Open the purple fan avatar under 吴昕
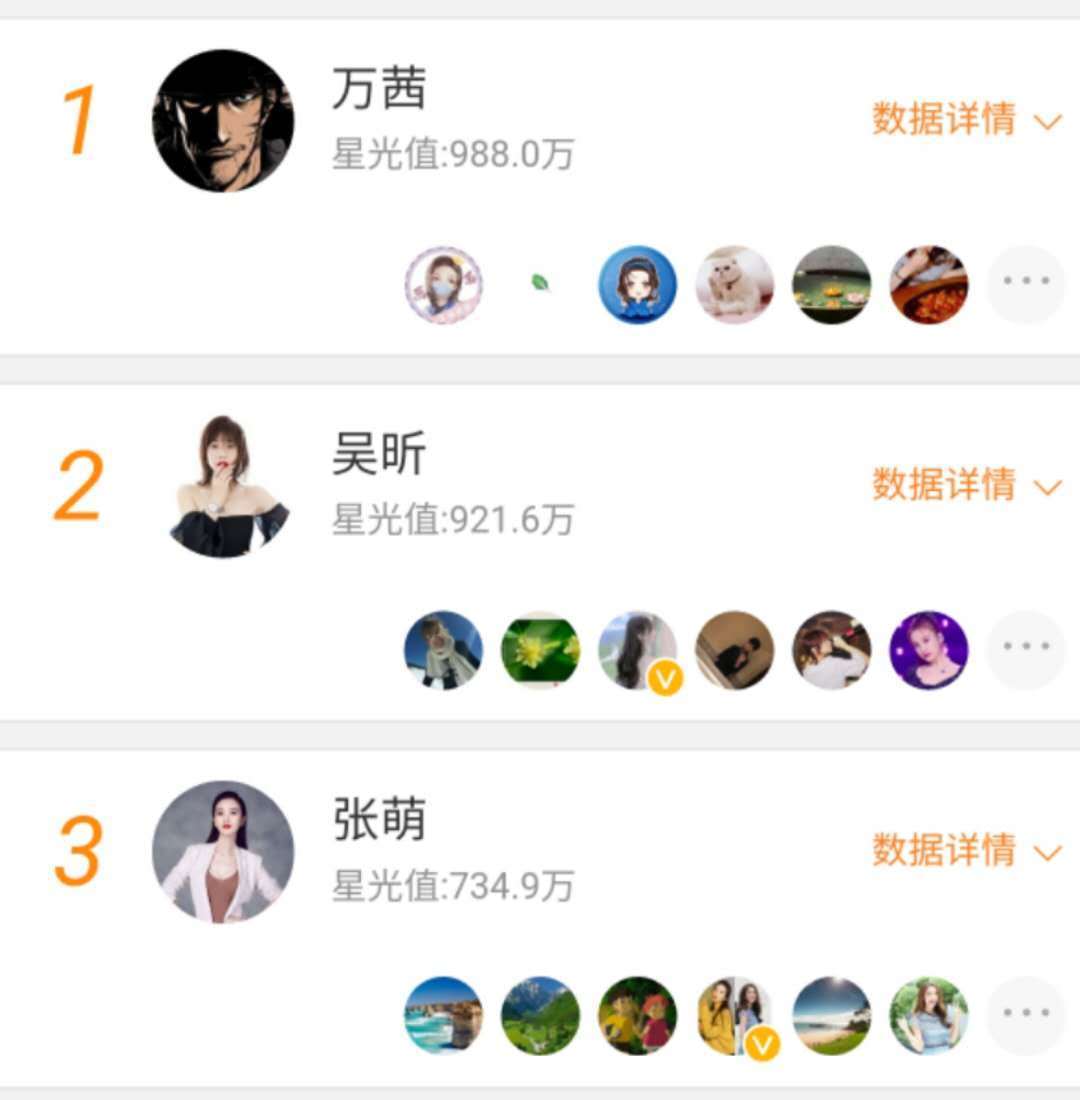Screen dimensions: 1080x1100 point(927,650)
